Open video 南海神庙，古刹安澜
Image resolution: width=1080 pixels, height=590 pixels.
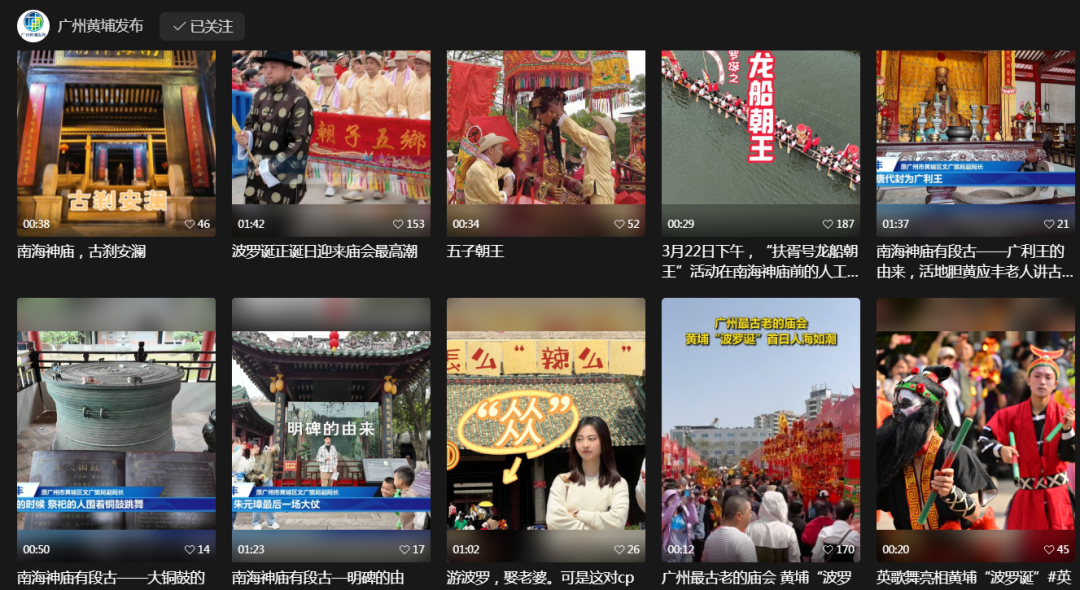pyautogui.click(x=116, y=140)
